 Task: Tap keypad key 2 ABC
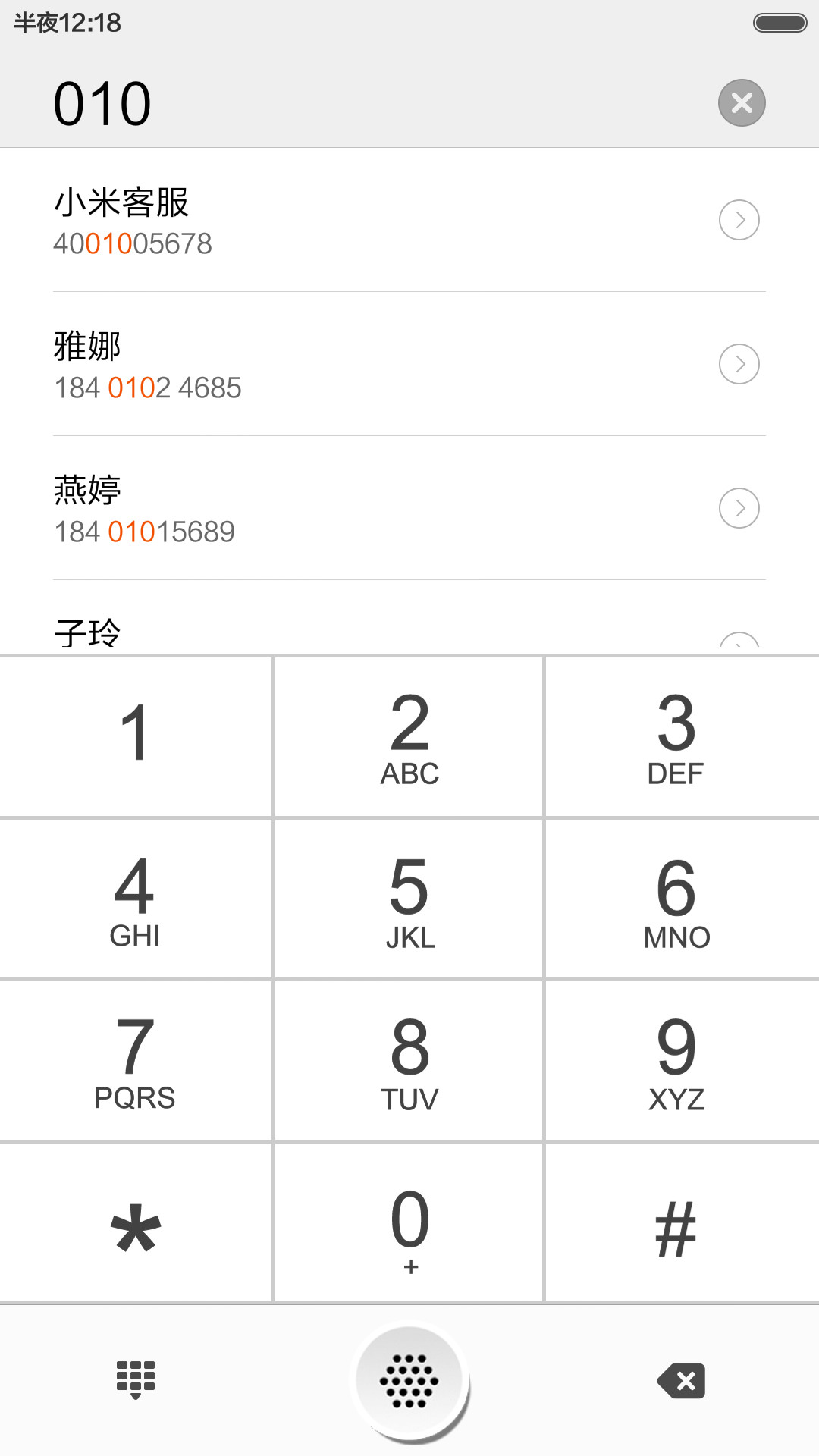409,737
